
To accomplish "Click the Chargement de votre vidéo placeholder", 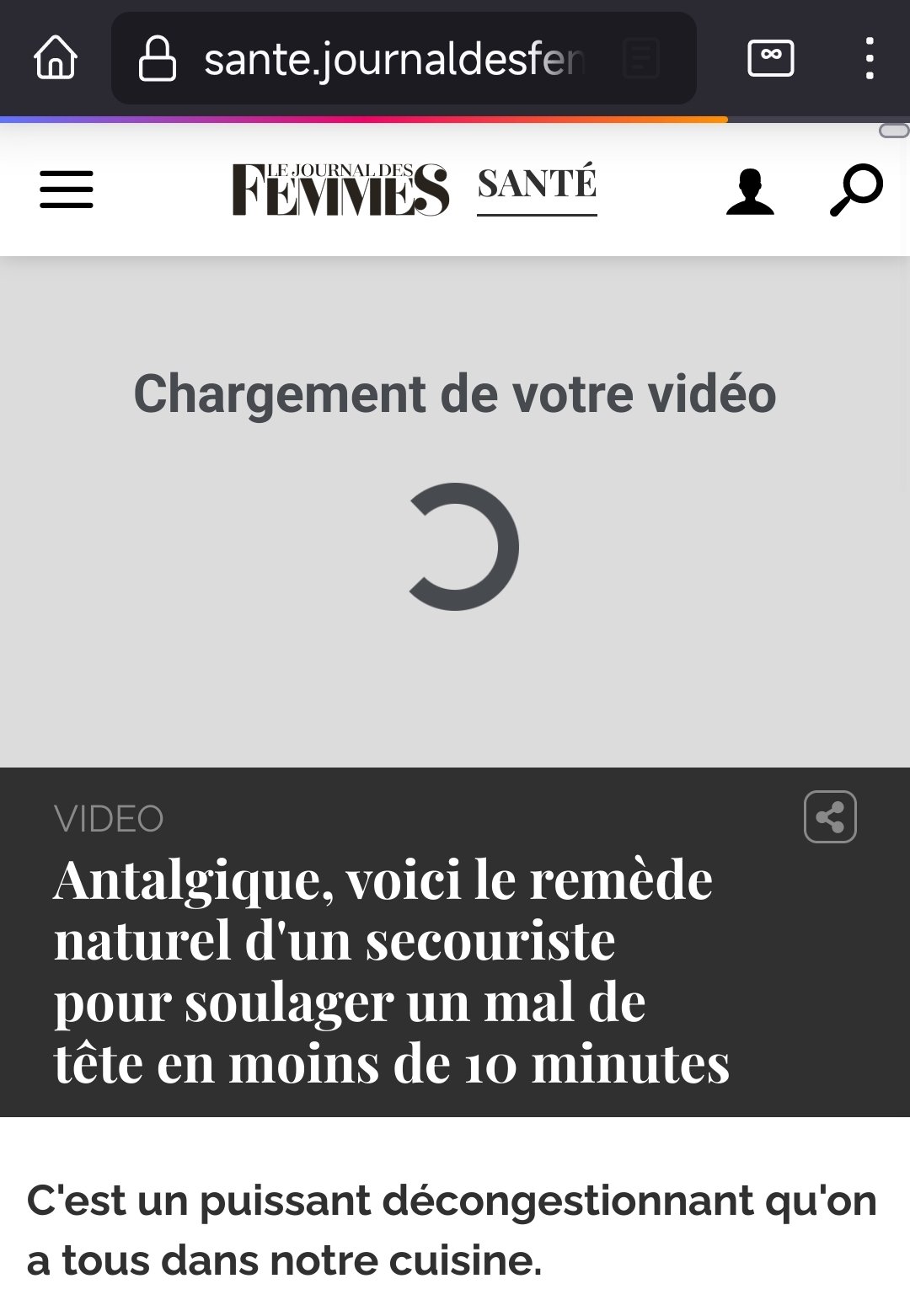I will click(455, 392).
